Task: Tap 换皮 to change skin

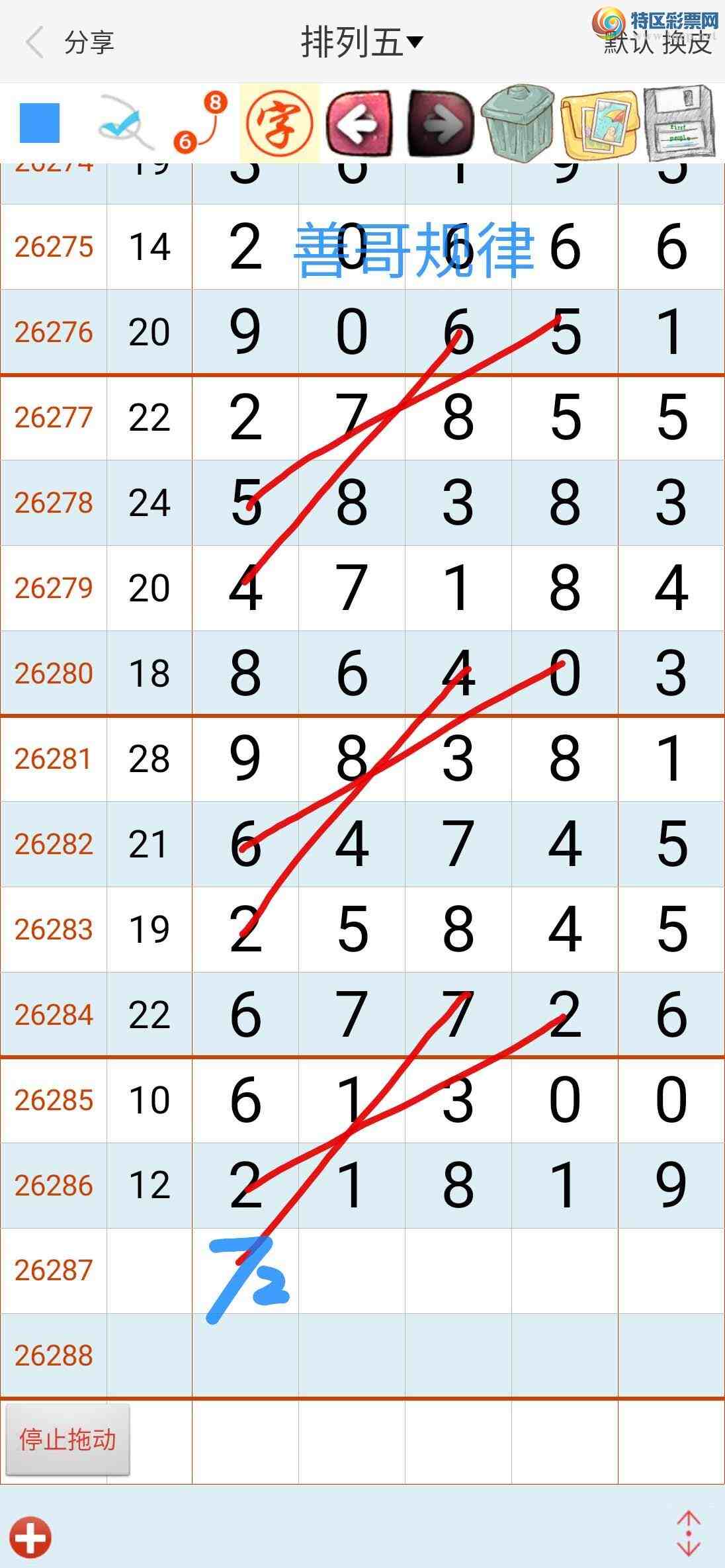Action: point(687,44)
